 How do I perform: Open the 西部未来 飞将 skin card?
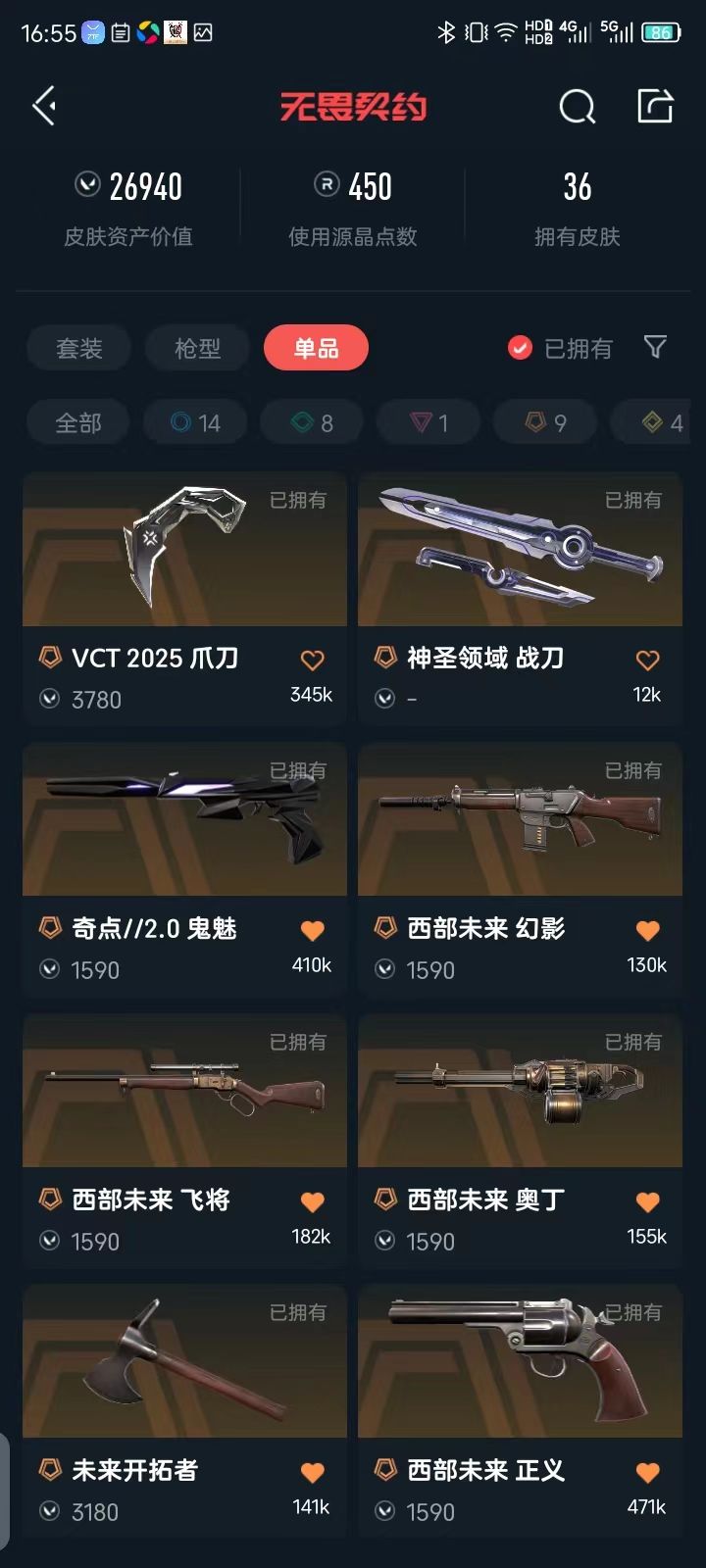coord(184,1141)
